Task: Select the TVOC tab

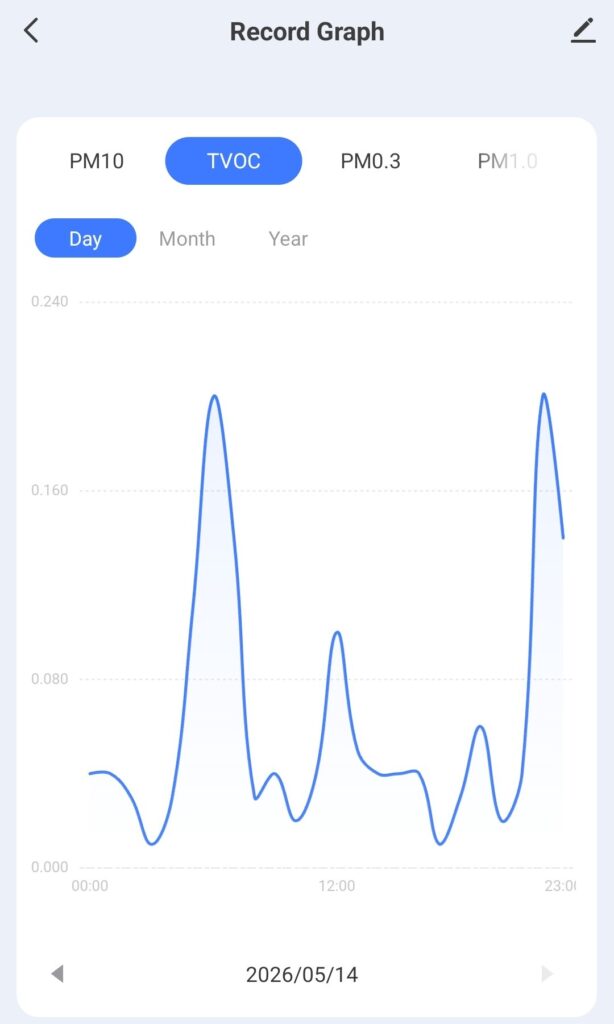Action: pos(233,161)
